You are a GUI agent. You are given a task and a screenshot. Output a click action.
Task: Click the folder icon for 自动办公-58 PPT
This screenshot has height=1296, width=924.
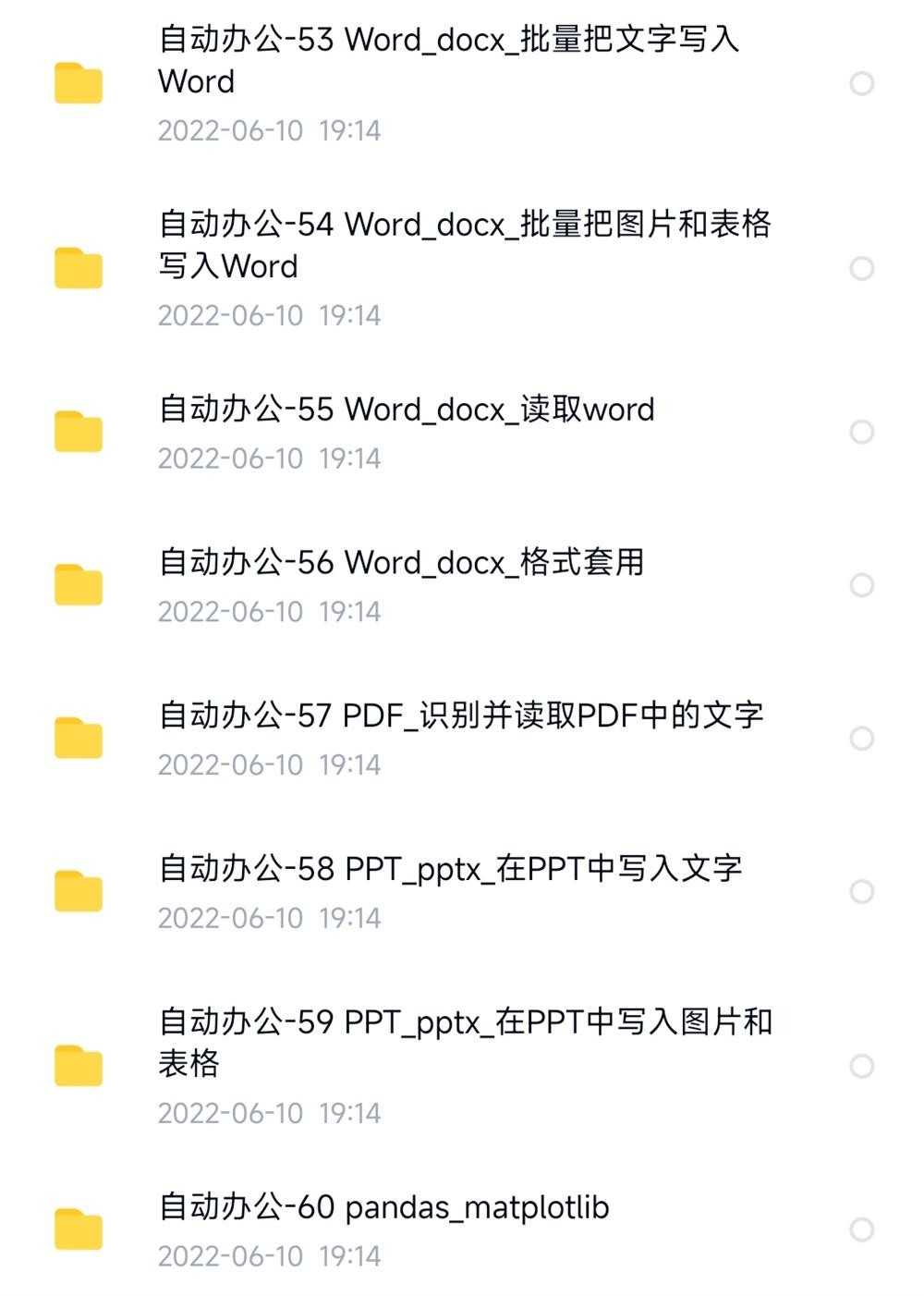click(79, 890)
